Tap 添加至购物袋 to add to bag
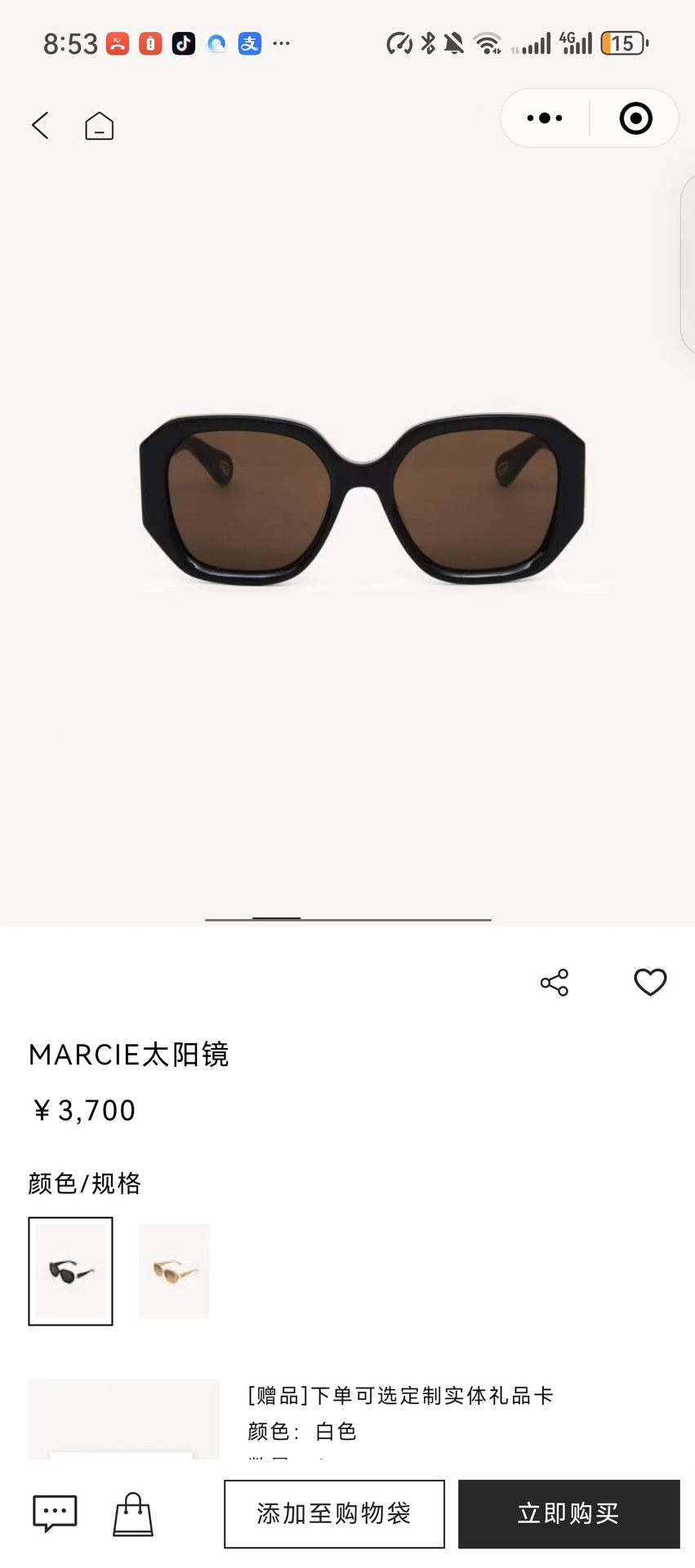Image resolution: width=695 pixels, height=1568 pixels. tap(334, 1514)
